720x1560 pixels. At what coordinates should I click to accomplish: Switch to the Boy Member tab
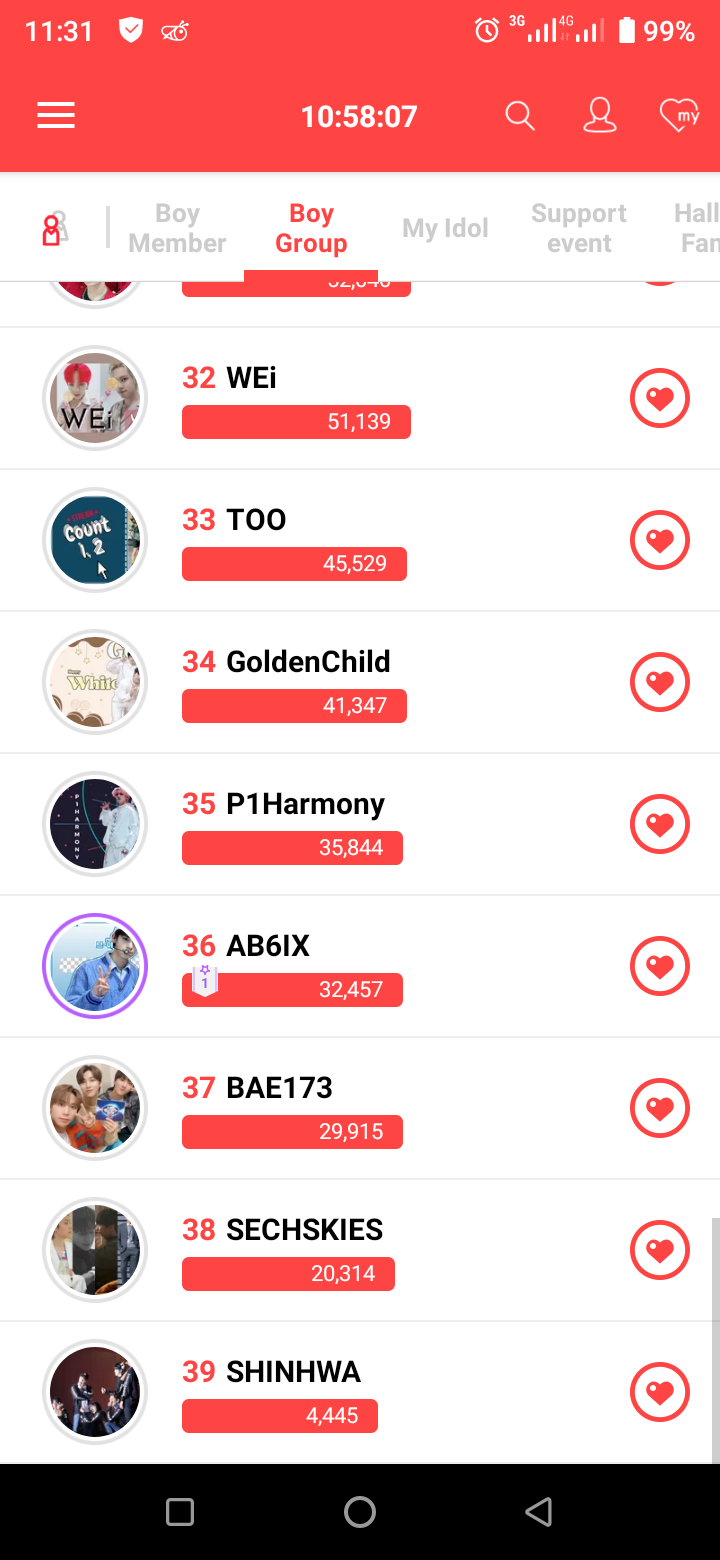(177, 228)
